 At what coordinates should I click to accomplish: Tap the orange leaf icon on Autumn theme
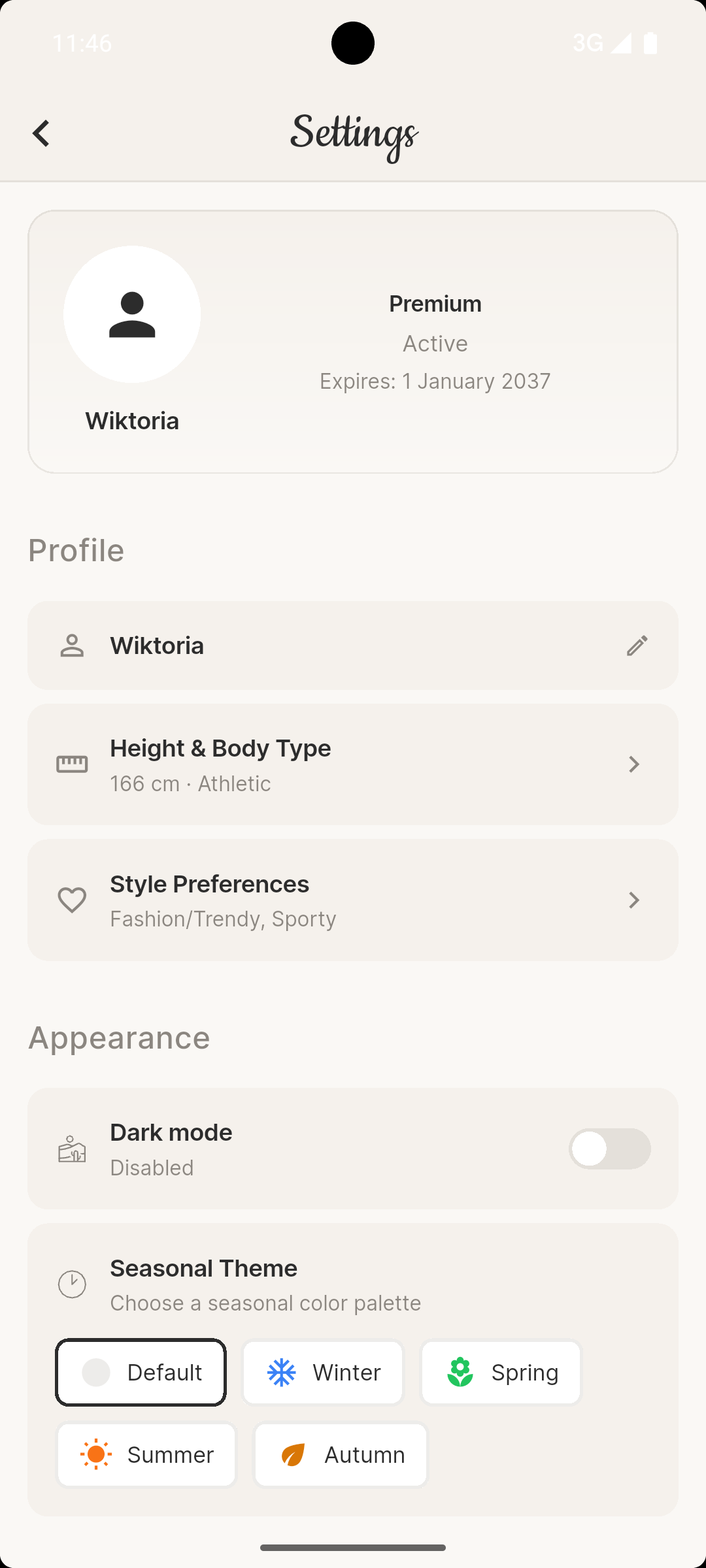(x=294, y=1454)
